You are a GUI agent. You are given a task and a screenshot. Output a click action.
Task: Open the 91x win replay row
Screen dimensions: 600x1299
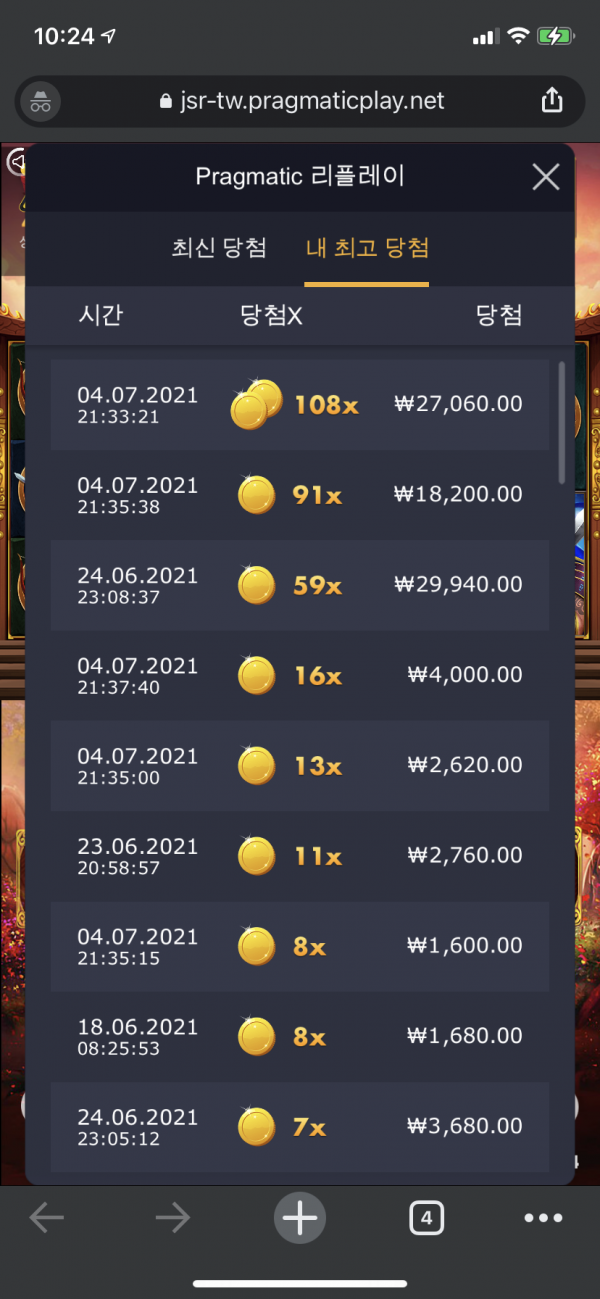(x=300, y=495)
